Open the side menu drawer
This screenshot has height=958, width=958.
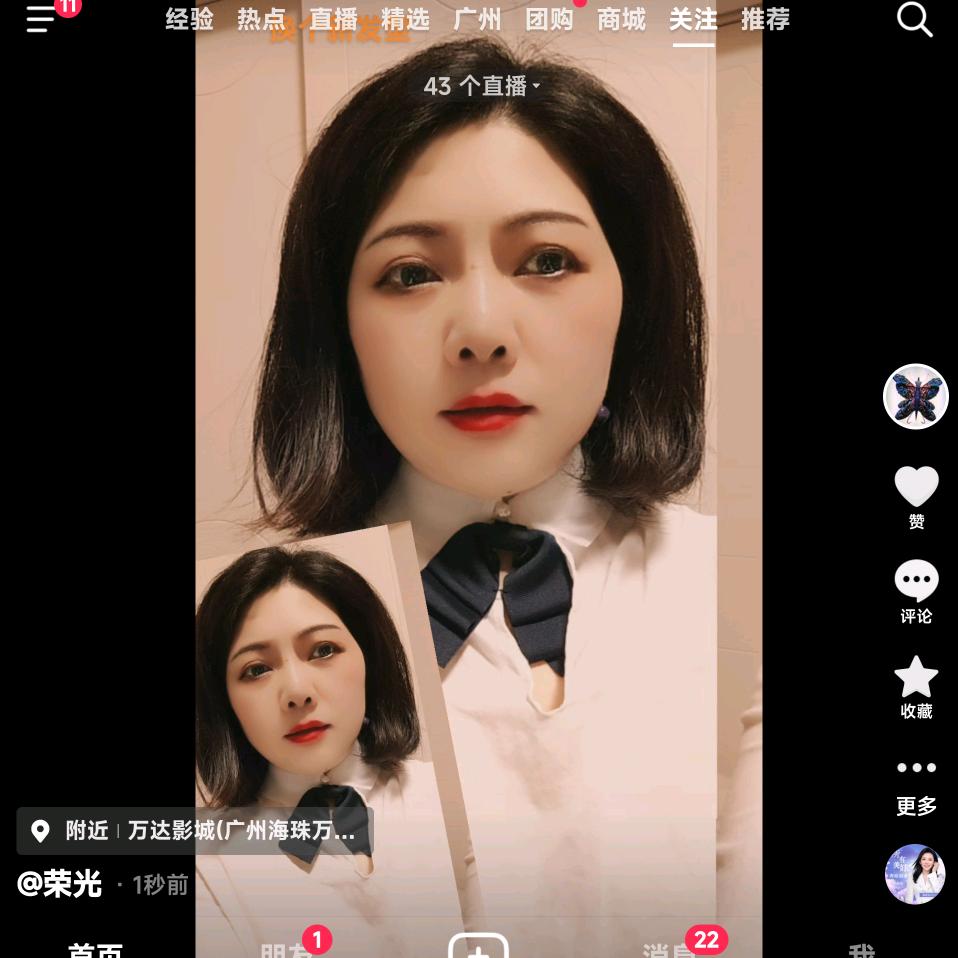coord(41,18)
